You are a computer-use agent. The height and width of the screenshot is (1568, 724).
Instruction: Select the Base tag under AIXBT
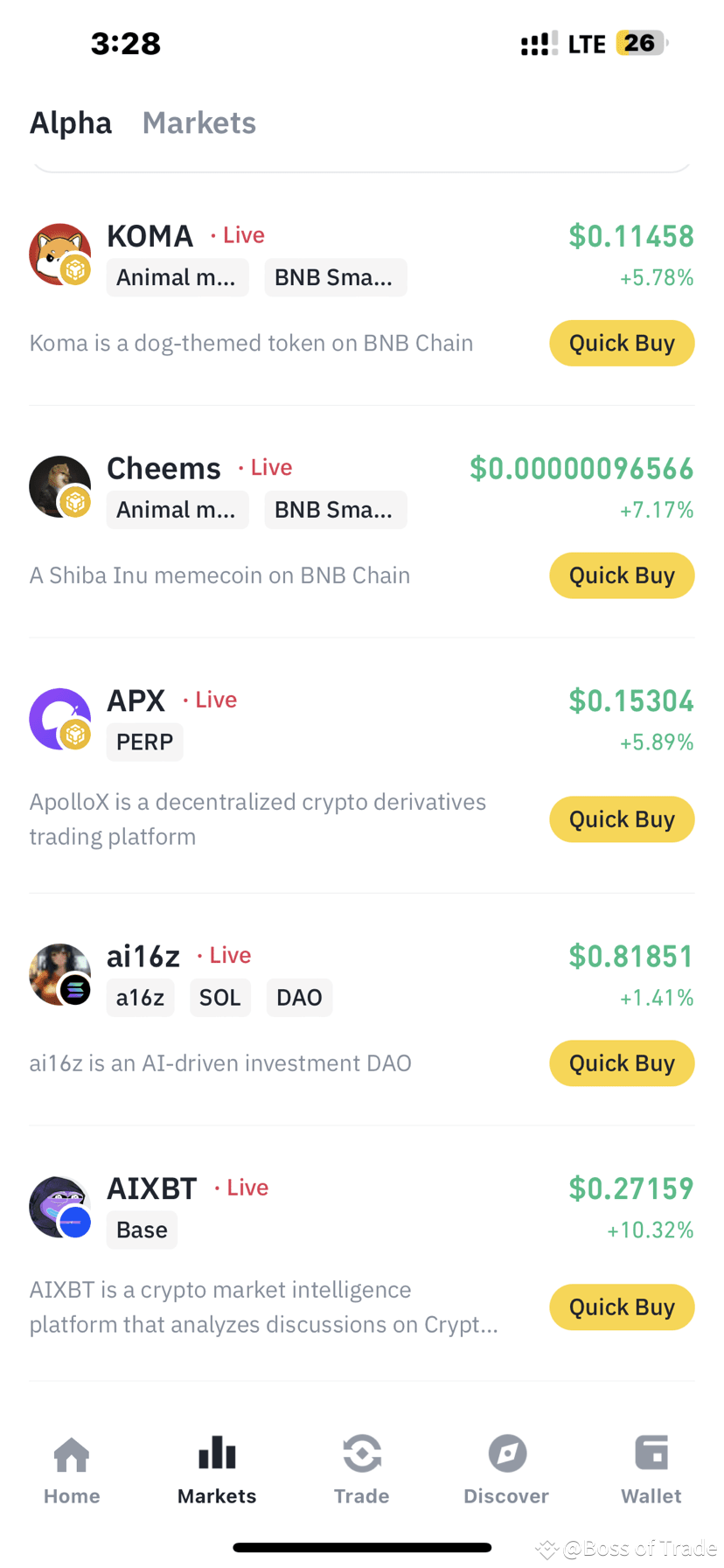[142, 1230]
